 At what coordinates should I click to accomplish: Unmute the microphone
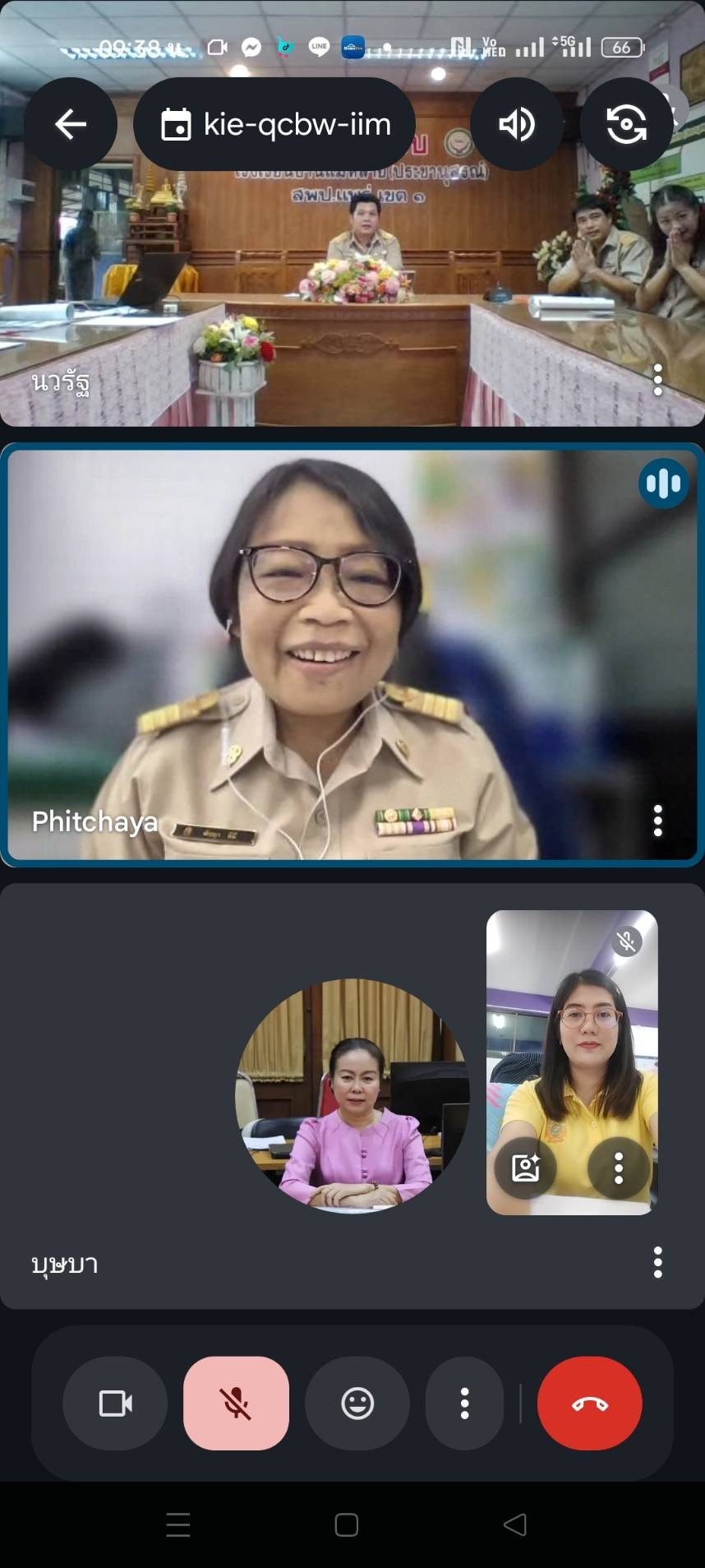(236, 1404)
